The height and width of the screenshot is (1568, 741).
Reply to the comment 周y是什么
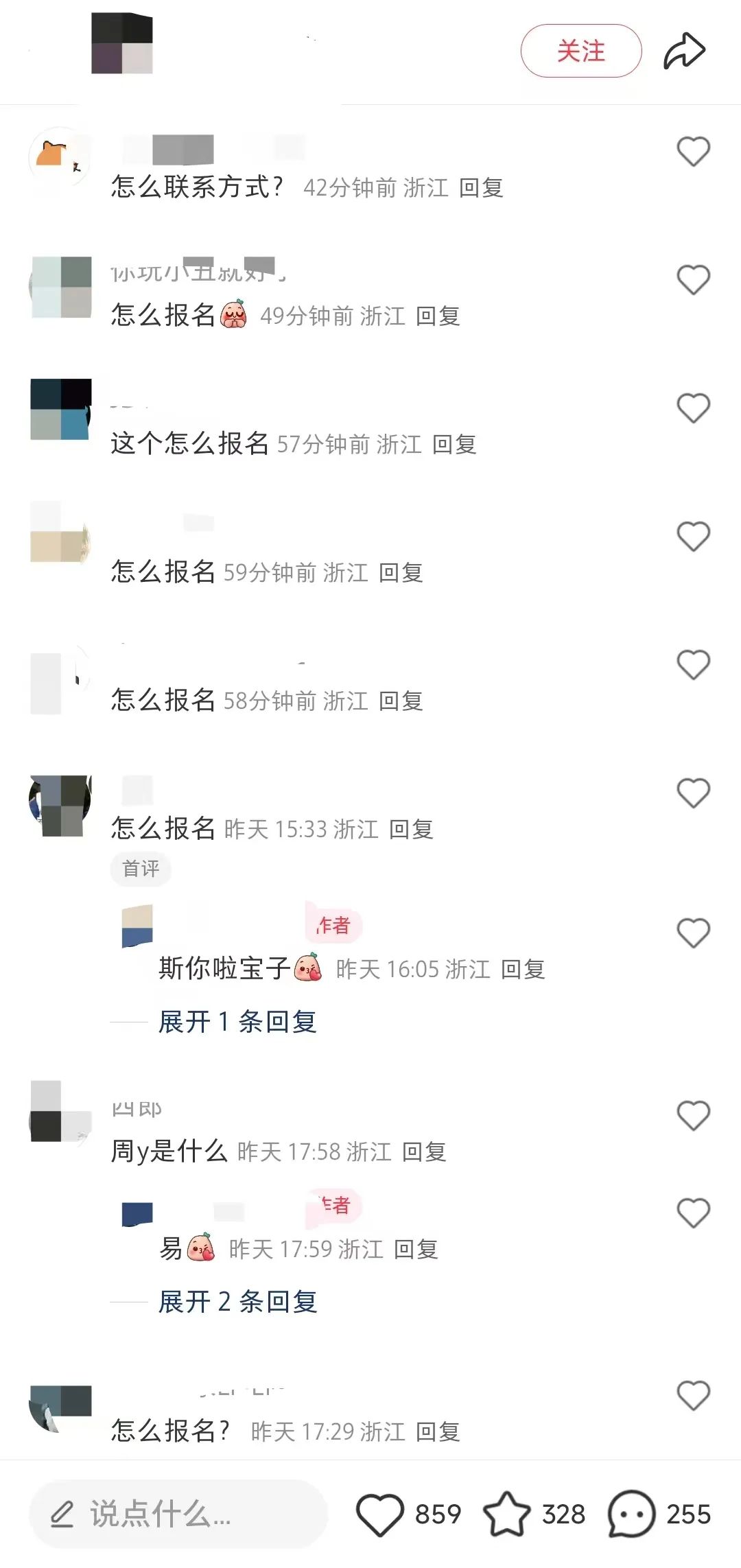pos(424,1151)
